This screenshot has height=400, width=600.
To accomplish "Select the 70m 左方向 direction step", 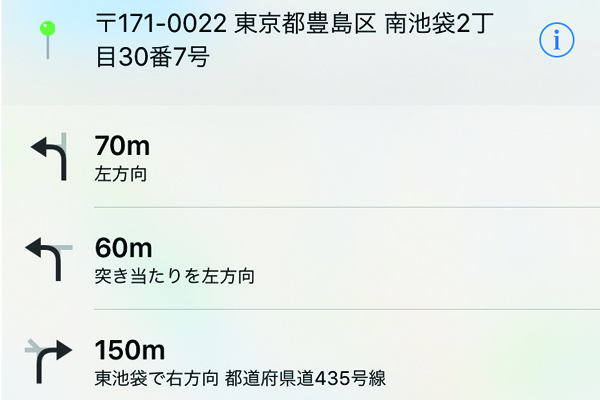I will click(300, 156).
